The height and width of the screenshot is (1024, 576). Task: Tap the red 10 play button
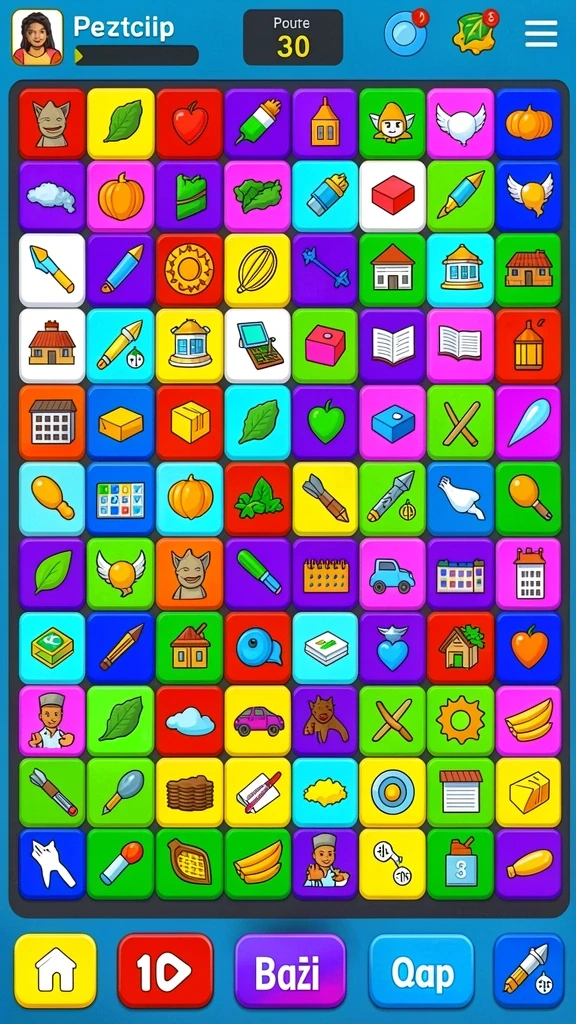[x=165, y=970]
